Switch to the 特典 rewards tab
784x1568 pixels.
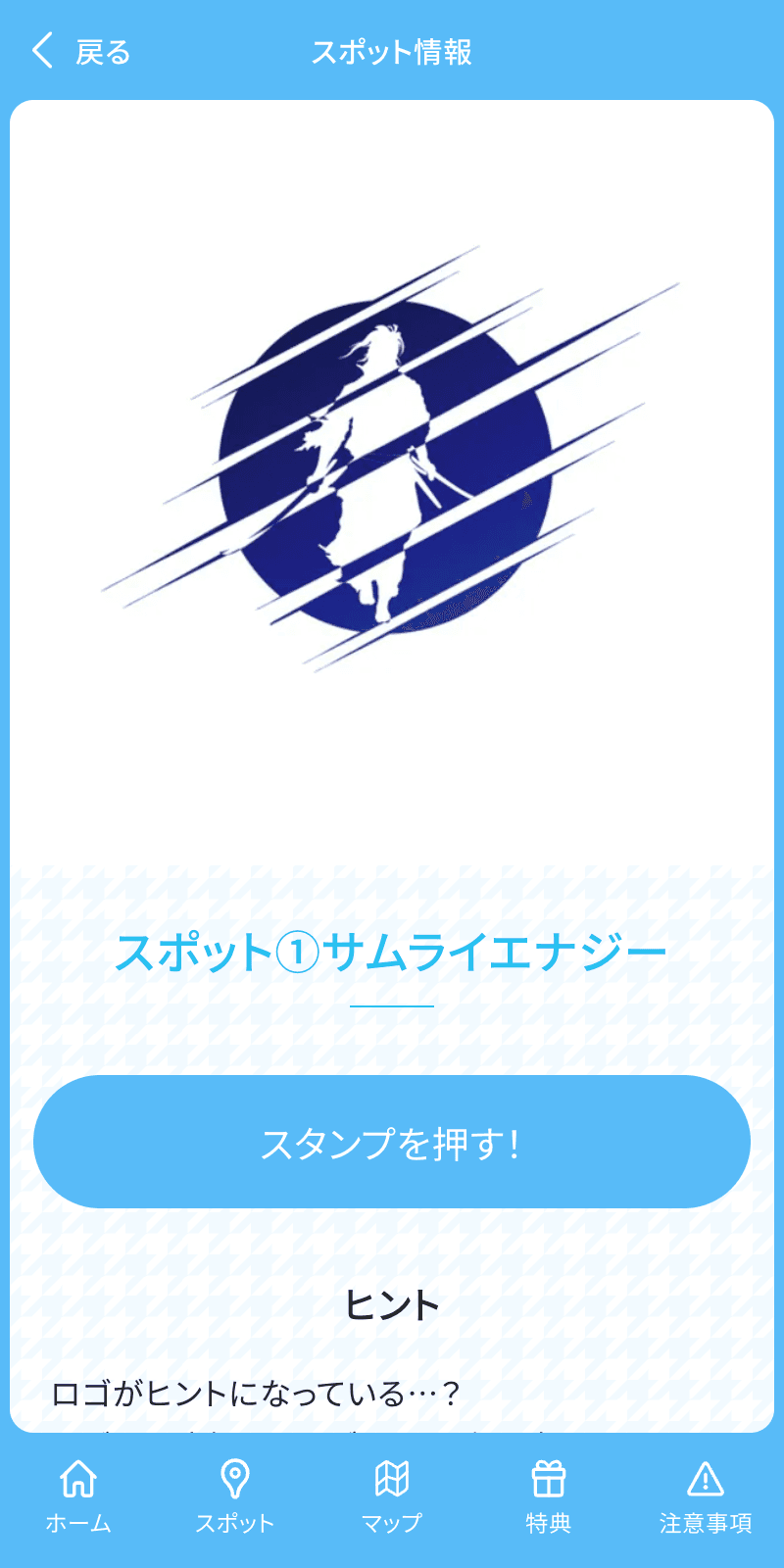549,1494
